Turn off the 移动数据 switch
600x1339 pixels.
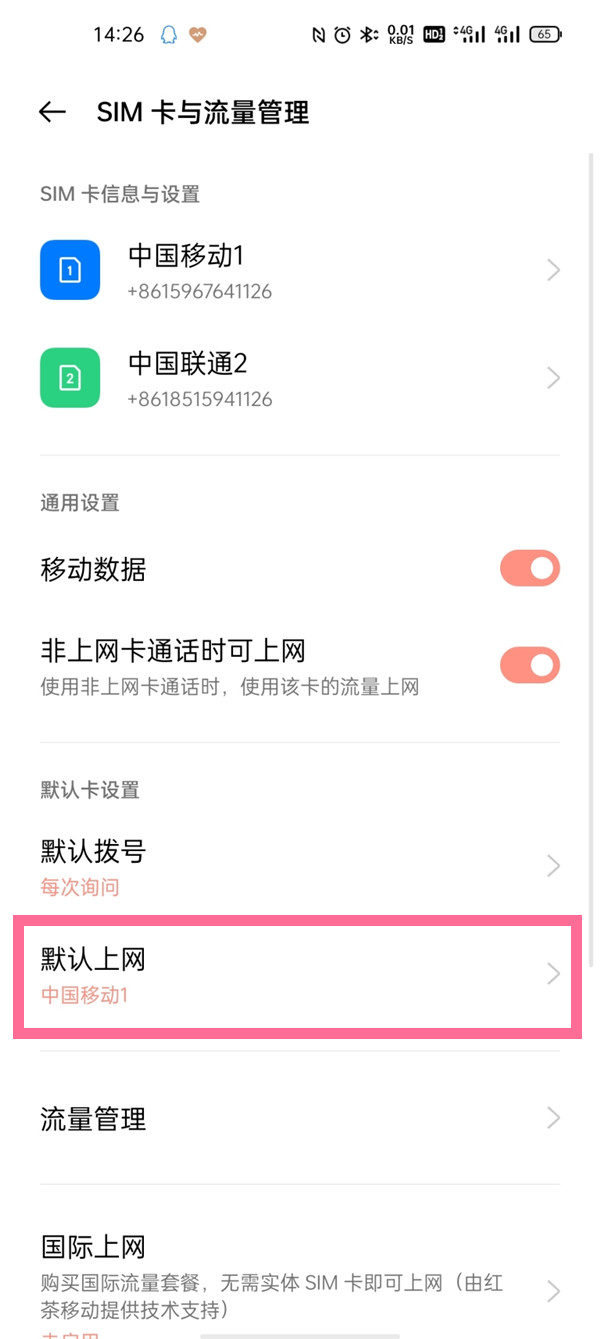[x=529, y=569]
